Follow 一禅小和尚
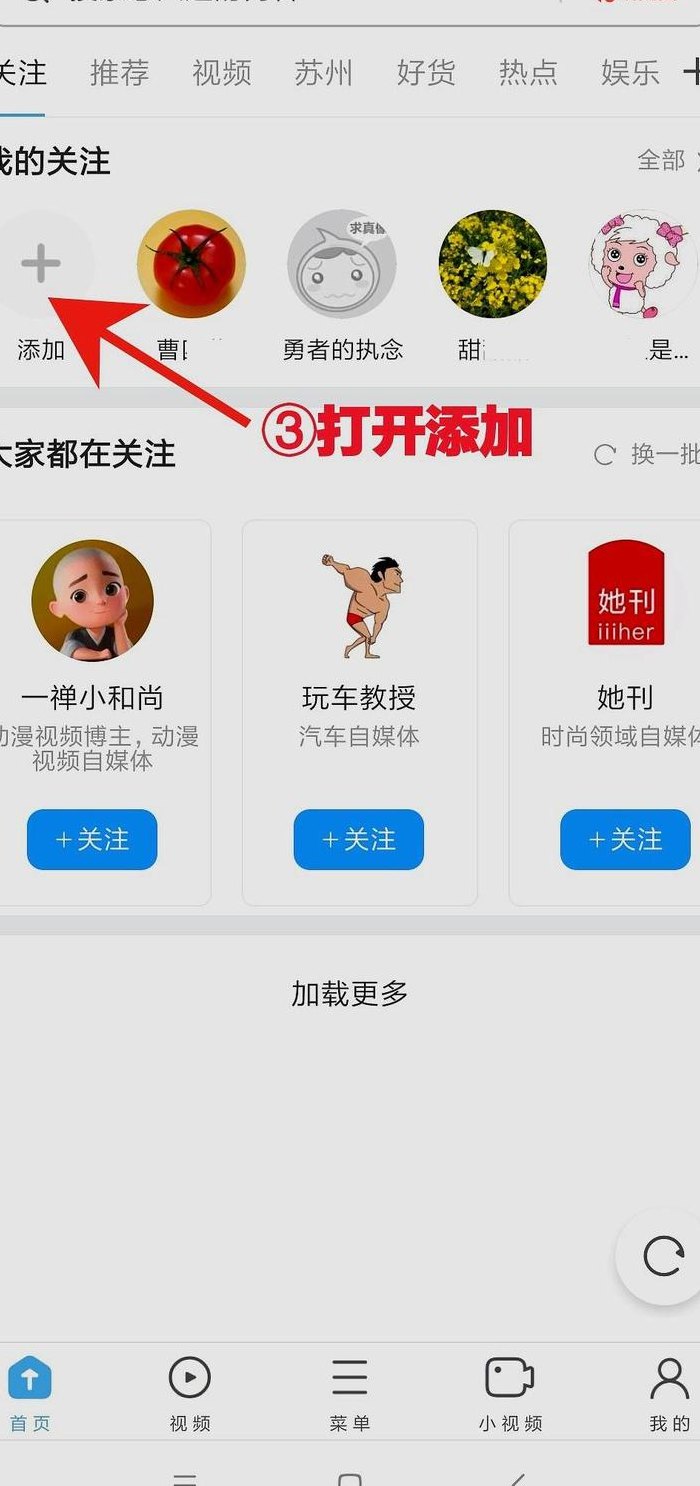The width and height of the screenshot is (700, 1486). (92, 839)
